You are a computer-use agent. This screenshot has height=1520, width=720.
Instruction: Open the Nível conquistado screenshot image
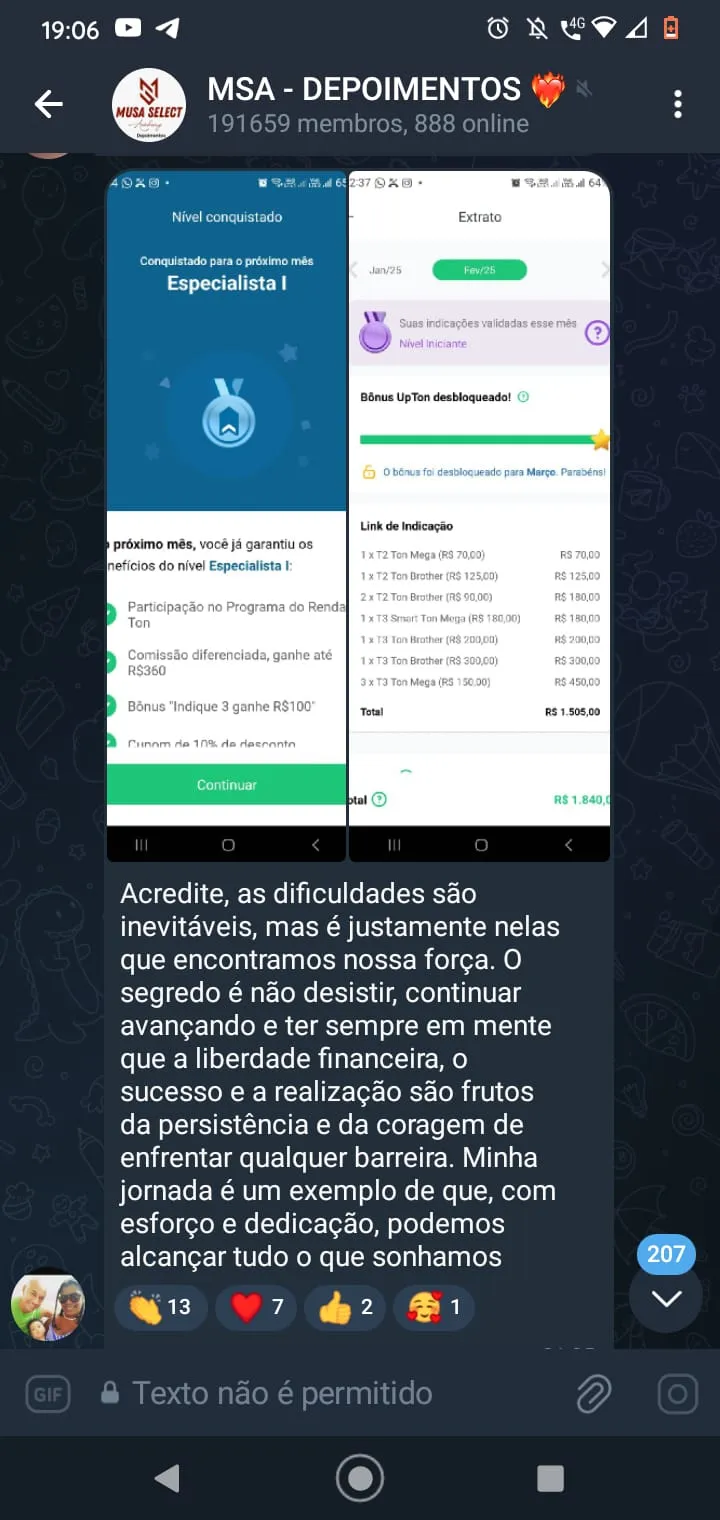click(x=226, y=500)
